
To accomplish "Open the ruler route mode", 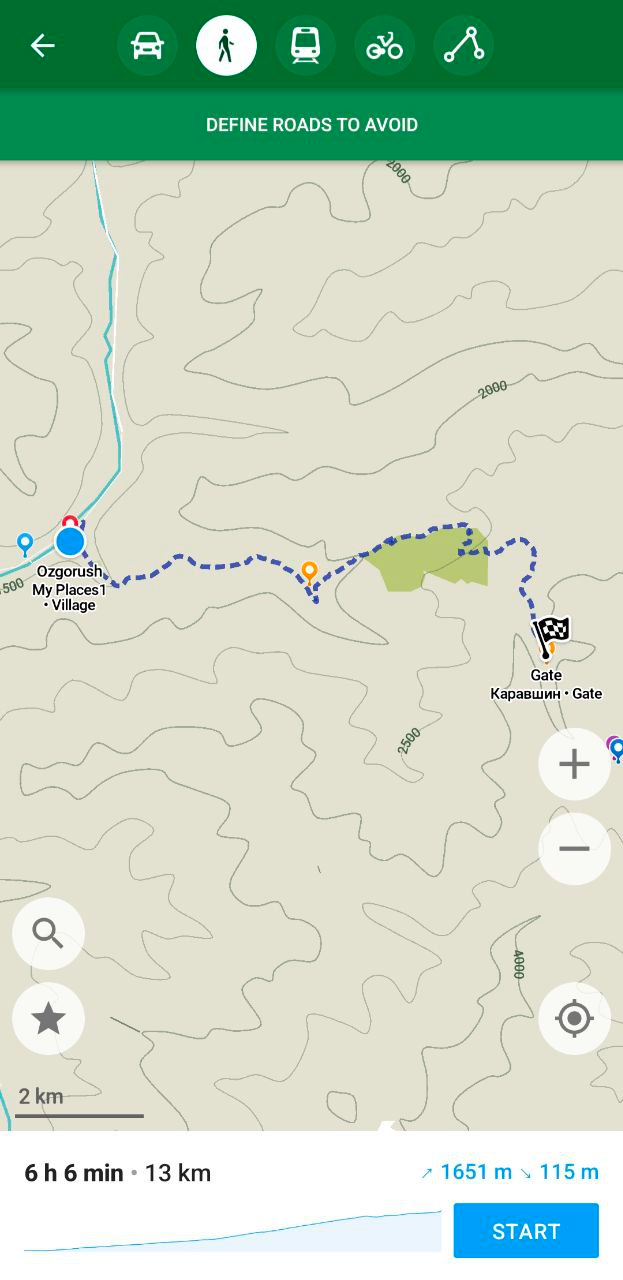I will click(463, 46).
